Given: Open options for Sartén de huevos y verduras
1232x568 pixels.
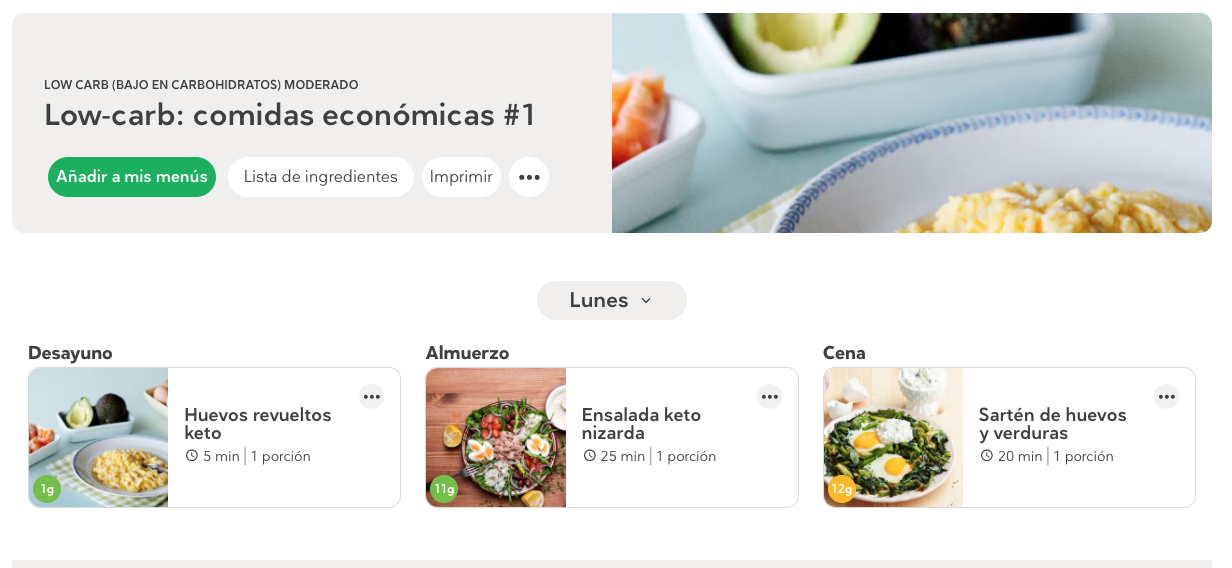Looking at the screenshot, I should tap(1166, 397).
